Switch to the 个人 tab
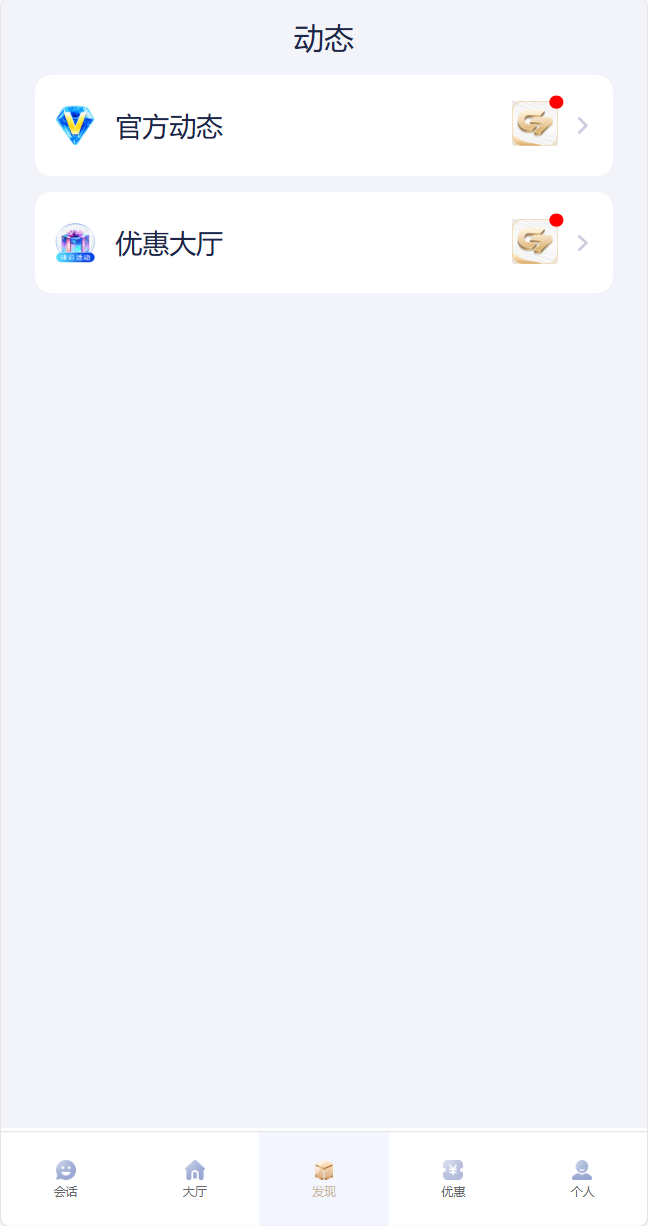648x1226 pixels. point(582,1178)
